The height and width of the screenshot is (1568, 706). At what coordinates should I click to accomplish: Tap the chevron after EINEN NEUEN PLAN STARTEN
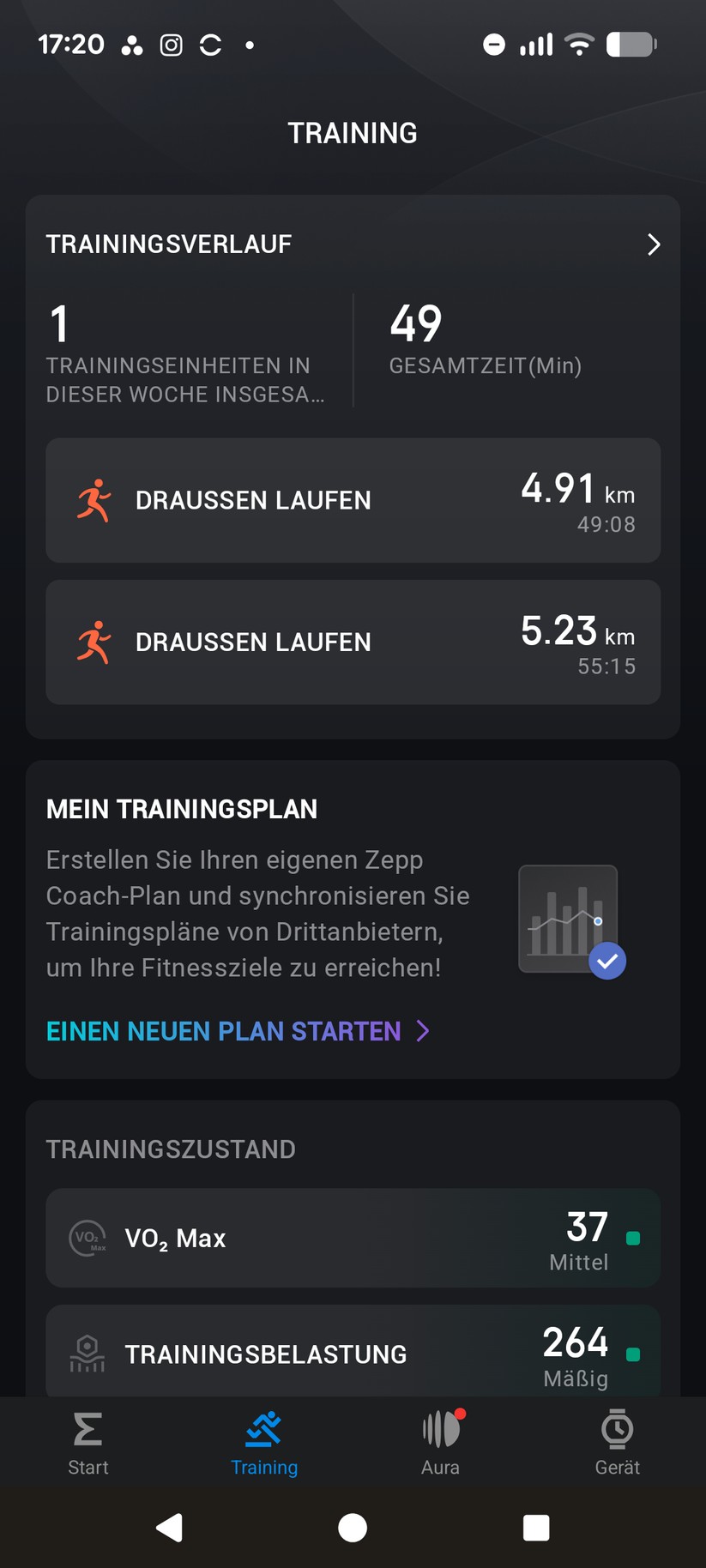[422, 1031]
